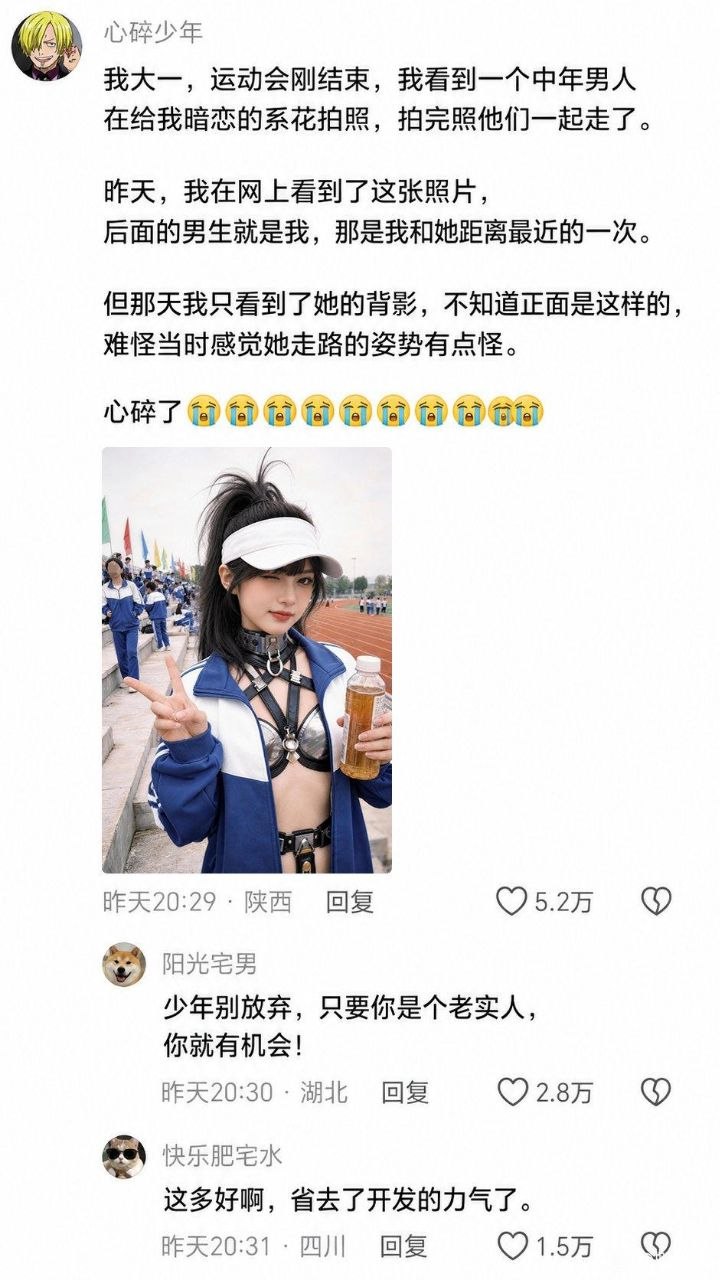Reply to 阳光宅男's comment
Image resolution: width=720 pixels, height=1280 pixels.
[405, 1092]
